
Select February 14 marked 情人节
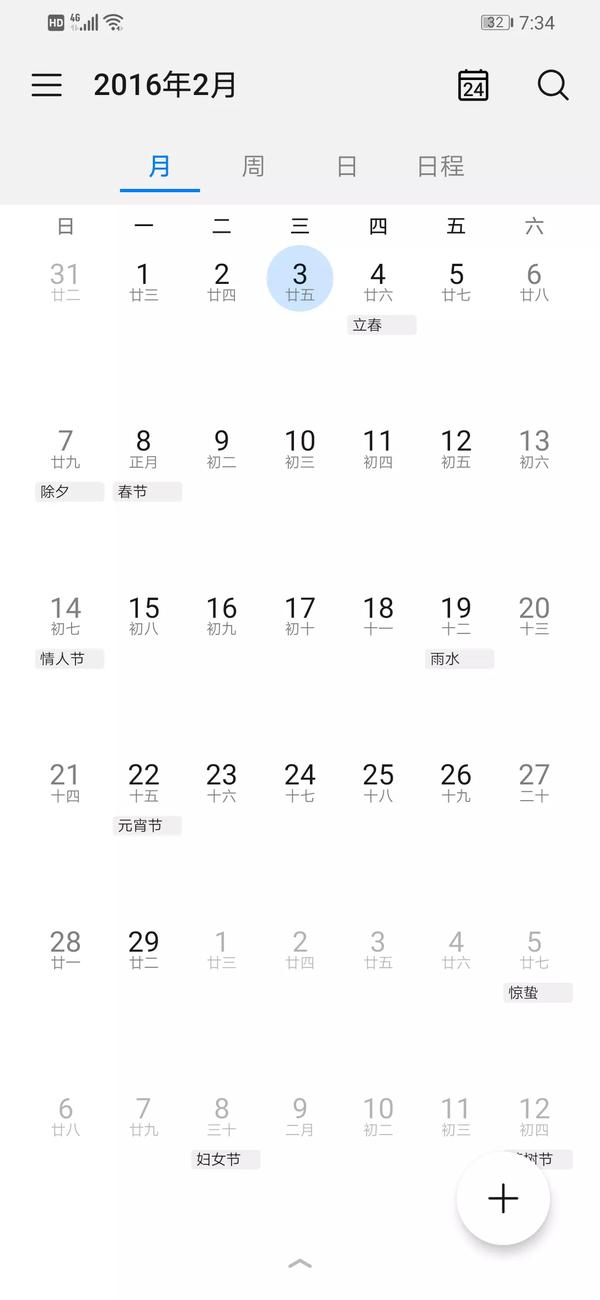point(66,616)
